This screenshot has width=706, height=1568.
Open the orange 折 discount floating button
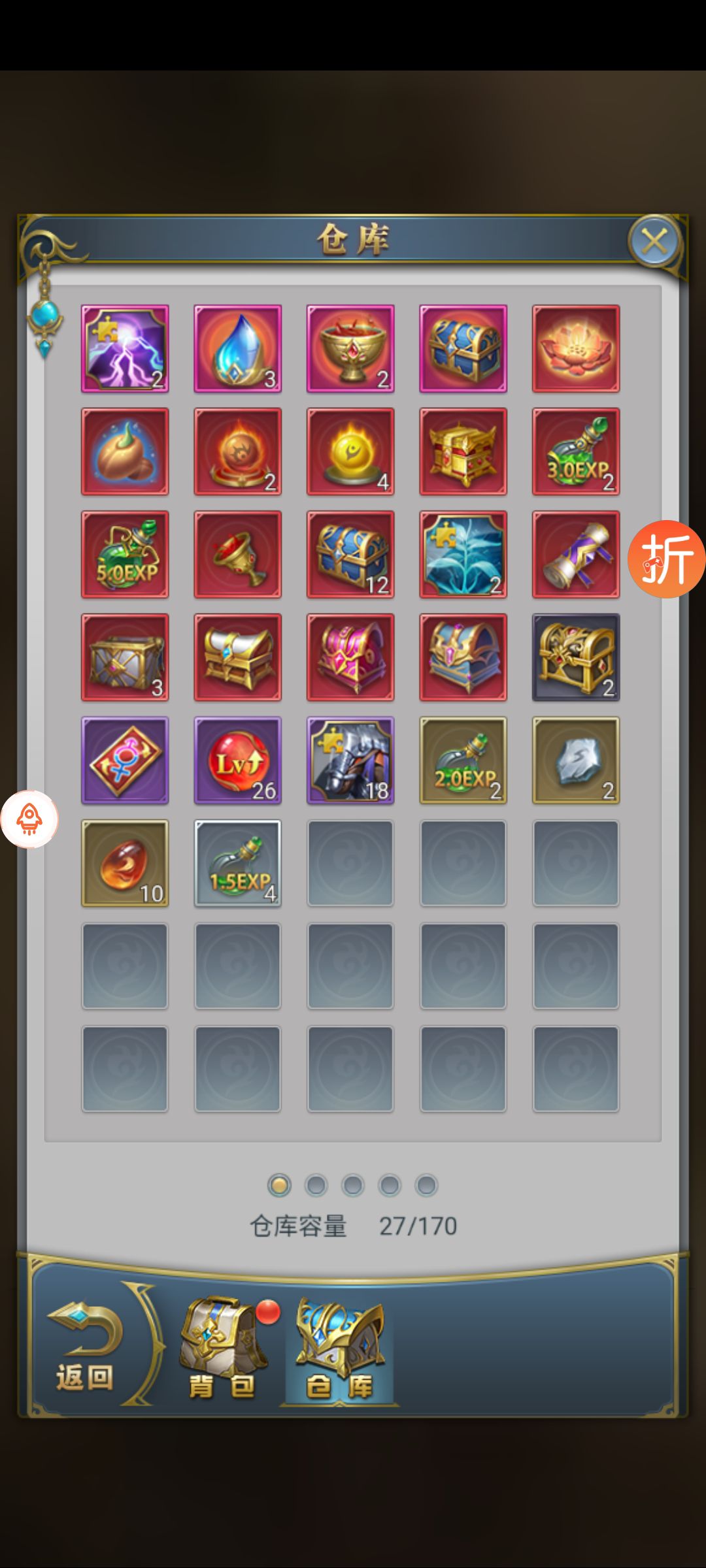point(666,559)
